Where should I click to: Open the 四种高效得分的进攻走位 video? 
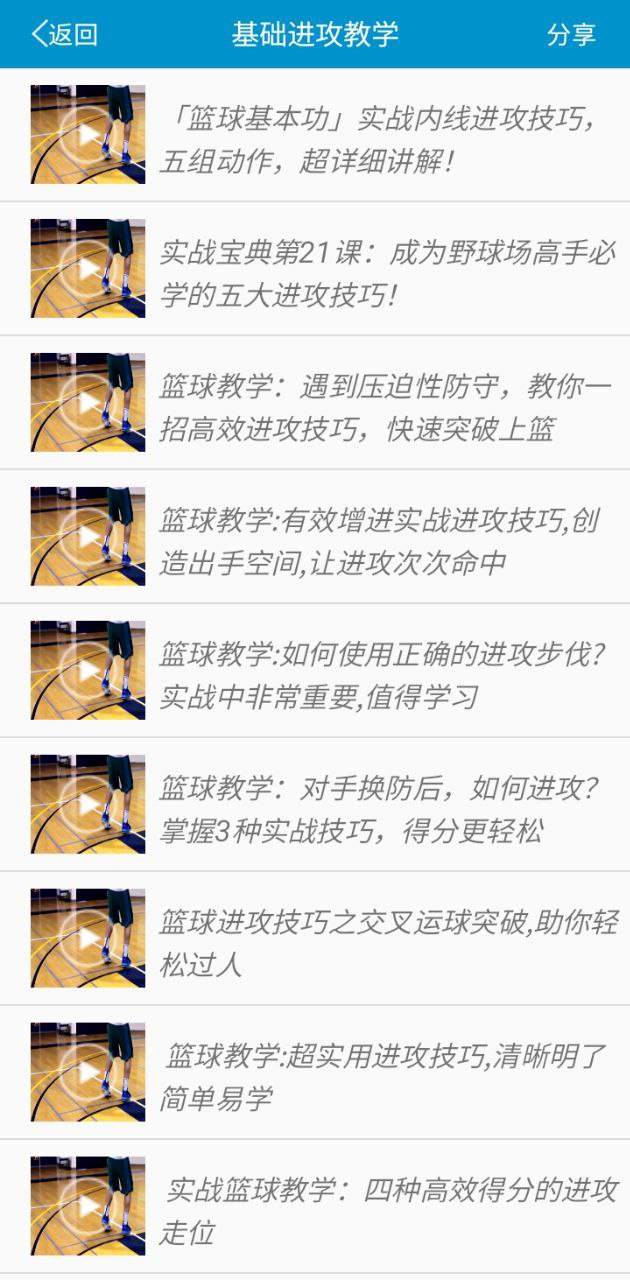coord(315,1207)
